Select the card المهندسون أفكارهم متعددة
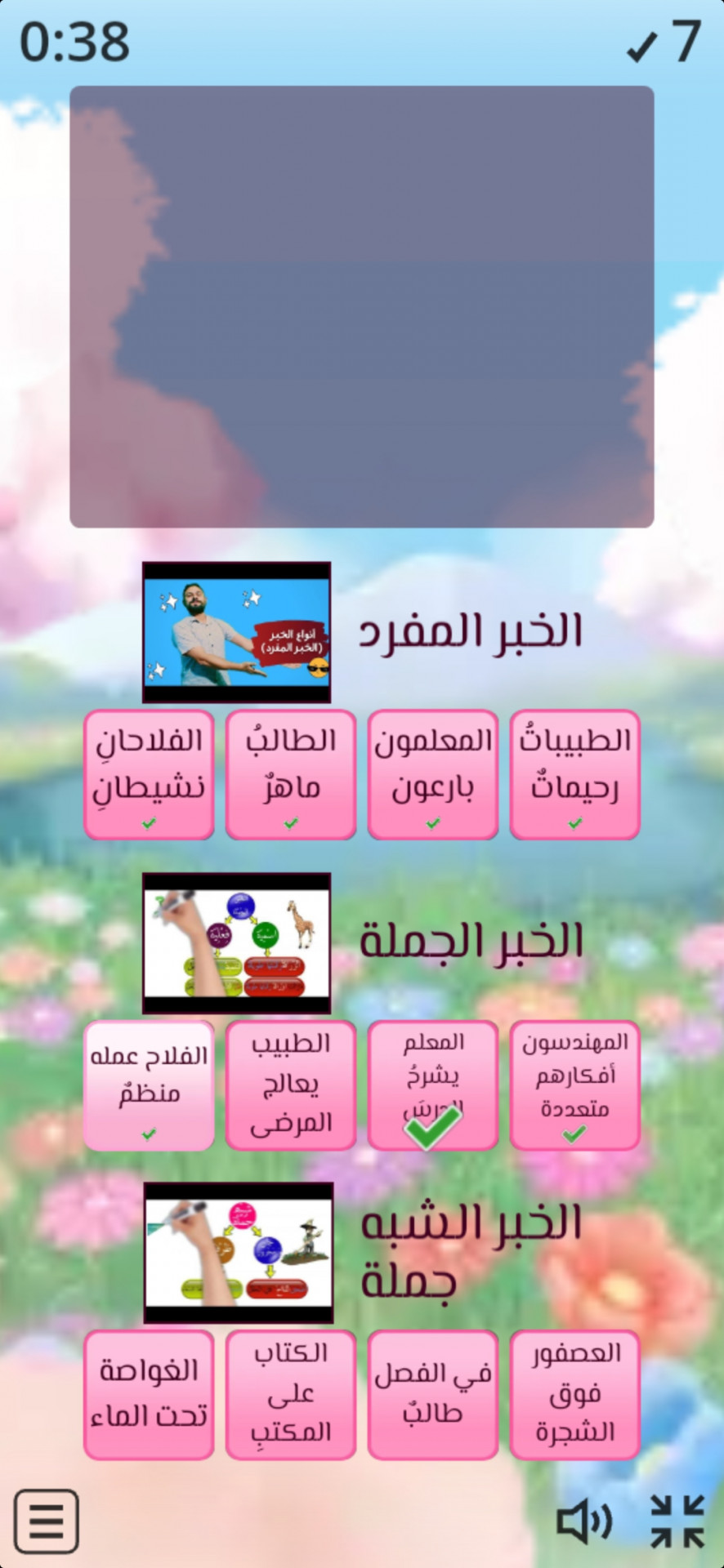724x1568 pixels. [574, 1084]
